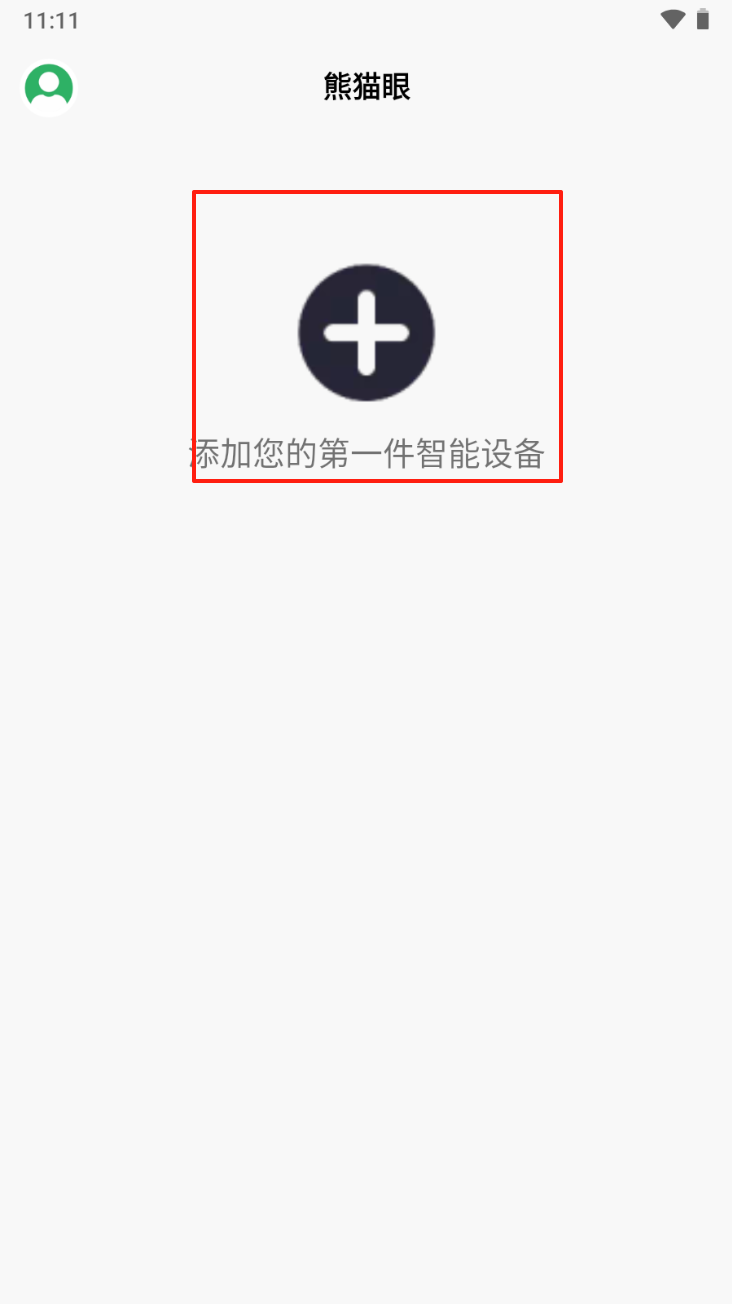Add your first smart device
Screen dimensions: 732x1304
[x=366, y=333]
